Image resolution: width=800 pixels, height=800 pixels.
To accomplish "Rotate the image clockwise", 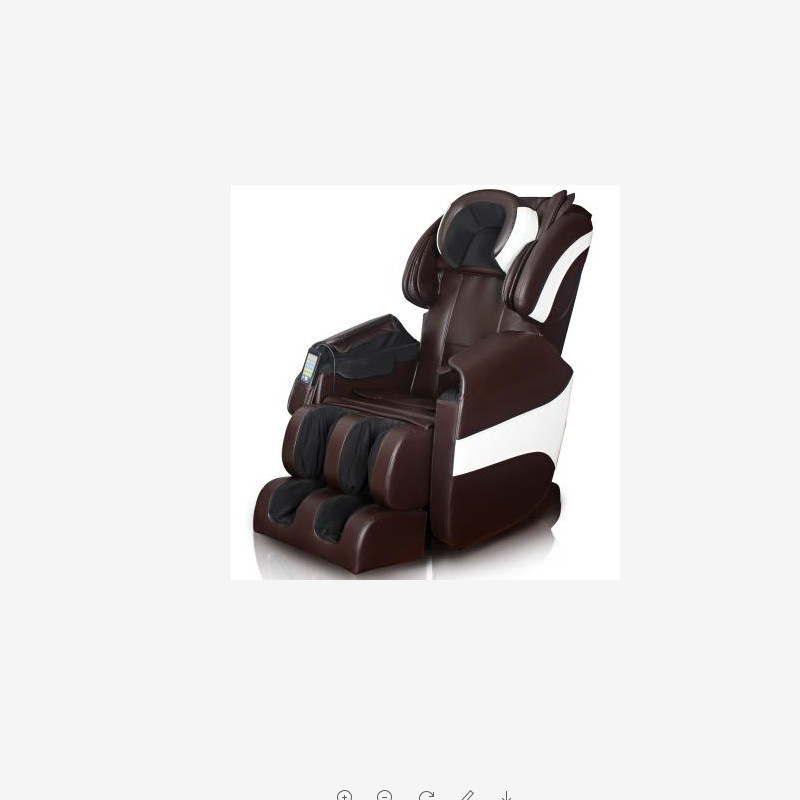I will point(426,796).
